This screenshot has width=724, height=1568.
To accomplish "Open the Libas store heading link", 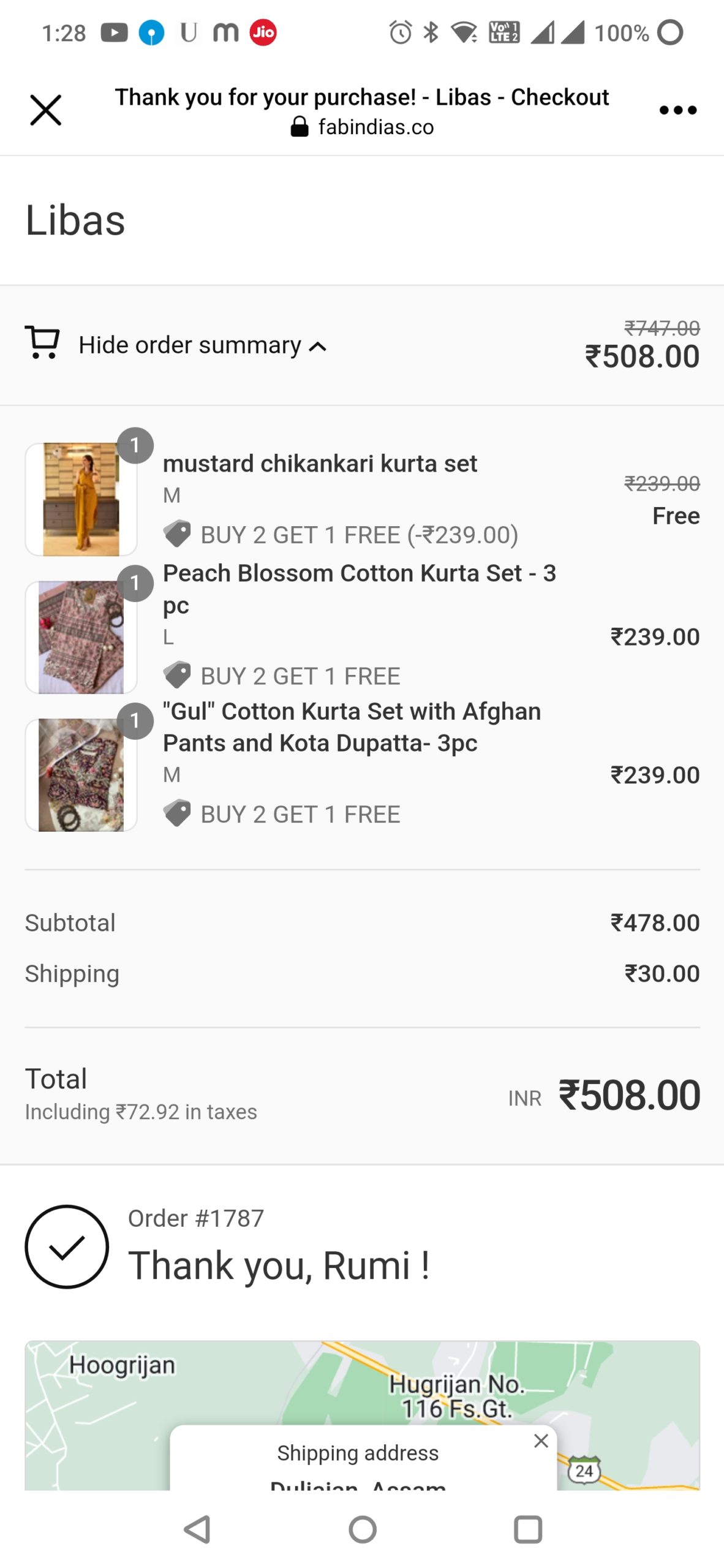I will [x=75, y=221].
